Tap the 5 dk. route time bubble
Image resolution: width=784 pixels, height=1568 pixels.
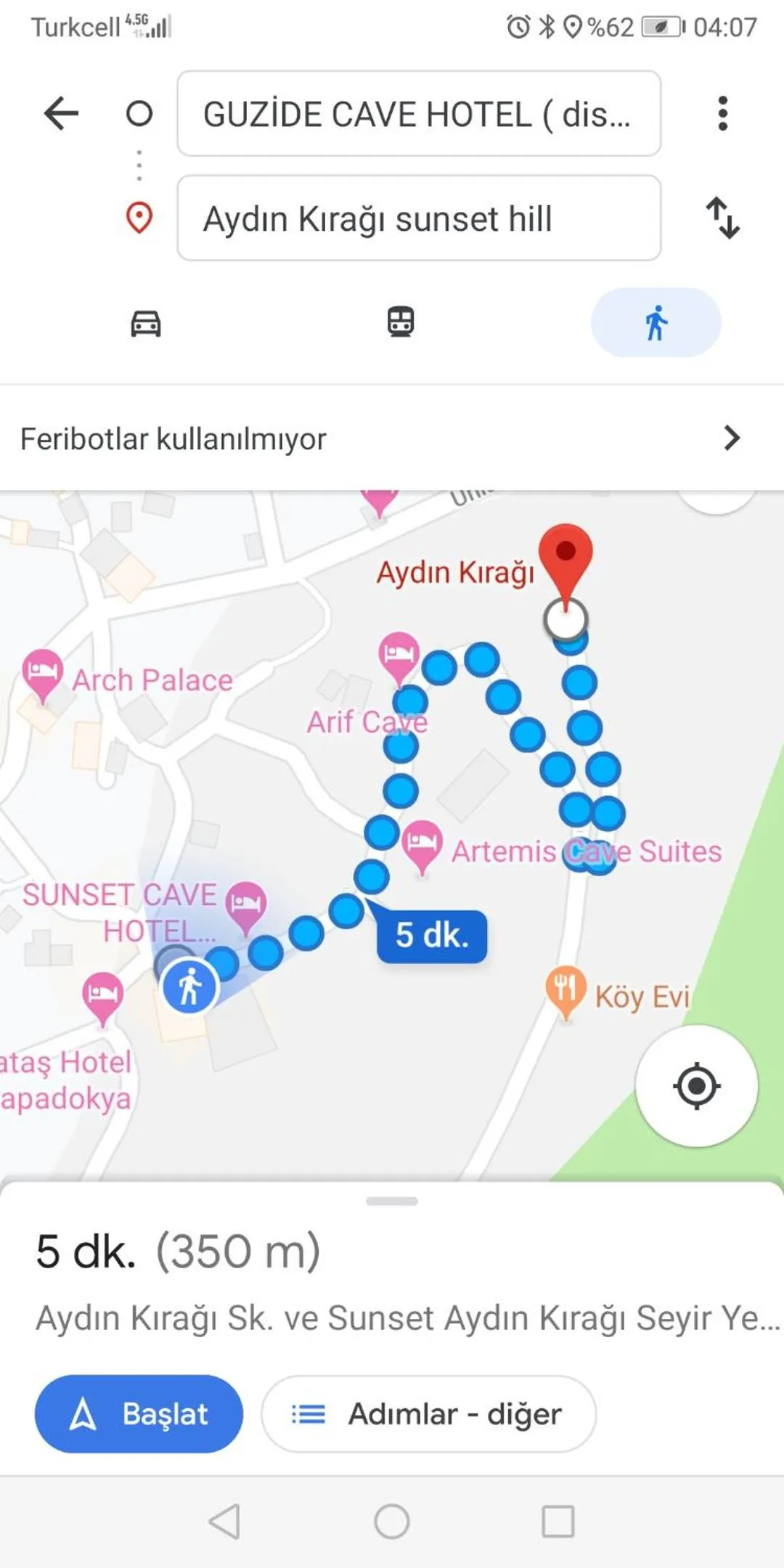[x=431, y=936]
